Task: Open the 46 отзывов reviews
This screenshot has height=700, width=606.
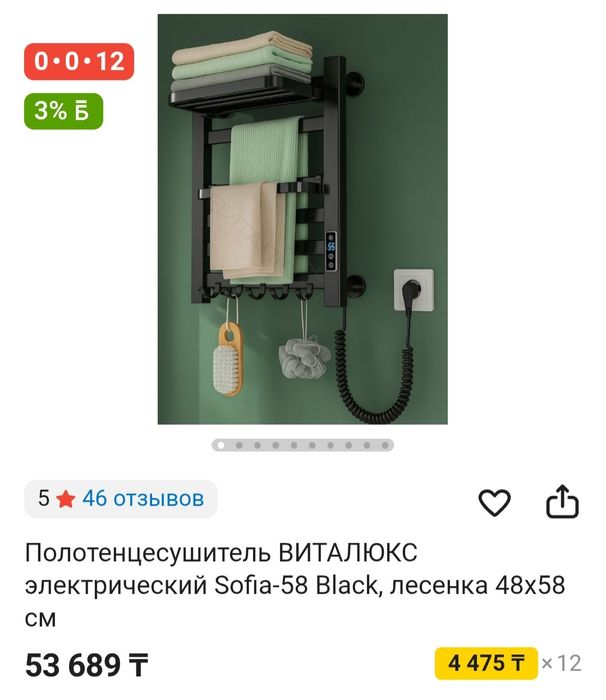Action: click(142, 498)
